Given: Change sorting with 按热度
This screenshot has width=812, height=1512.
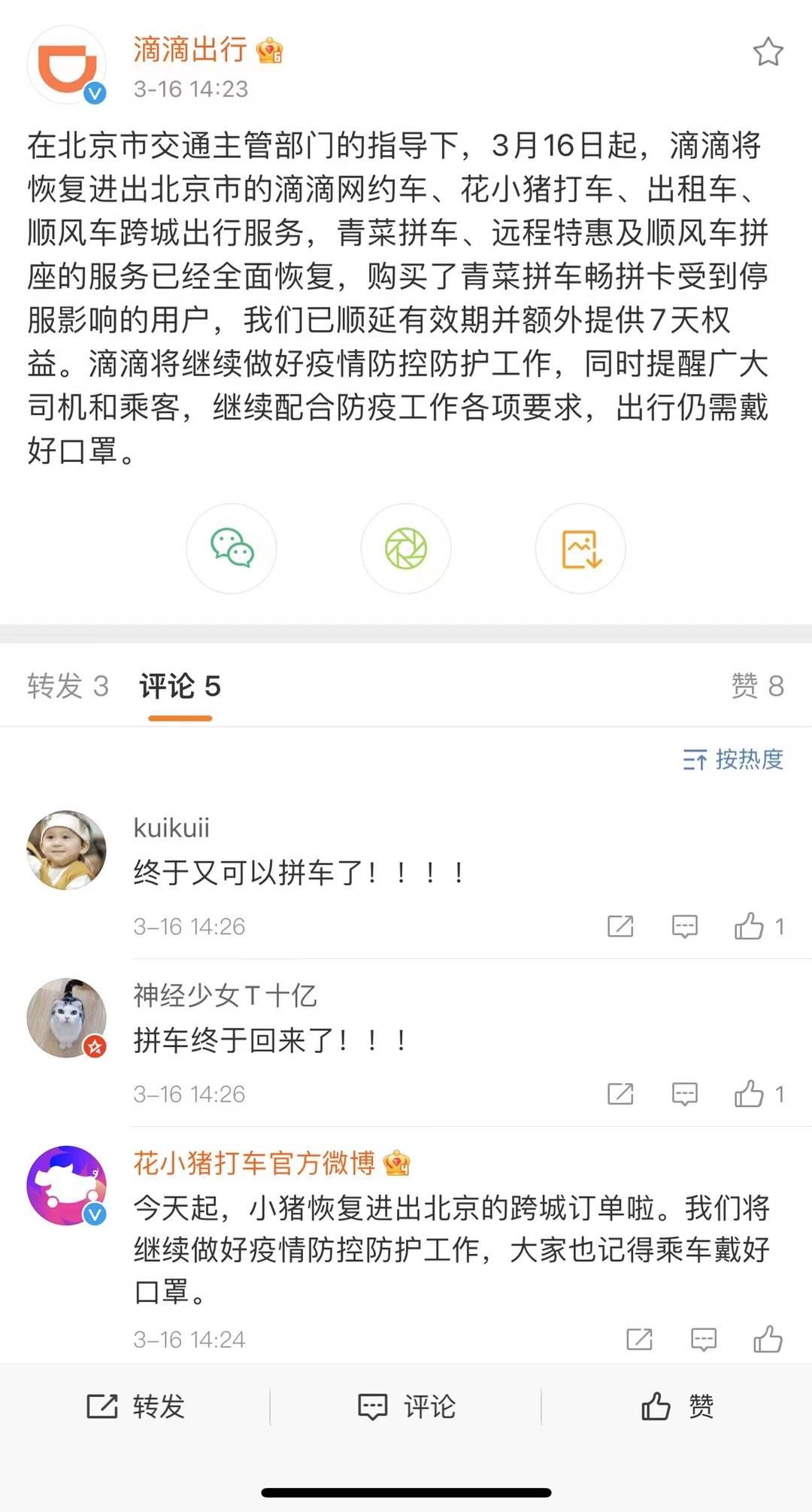Looking at the screenshot, I should tap(733, 760).
